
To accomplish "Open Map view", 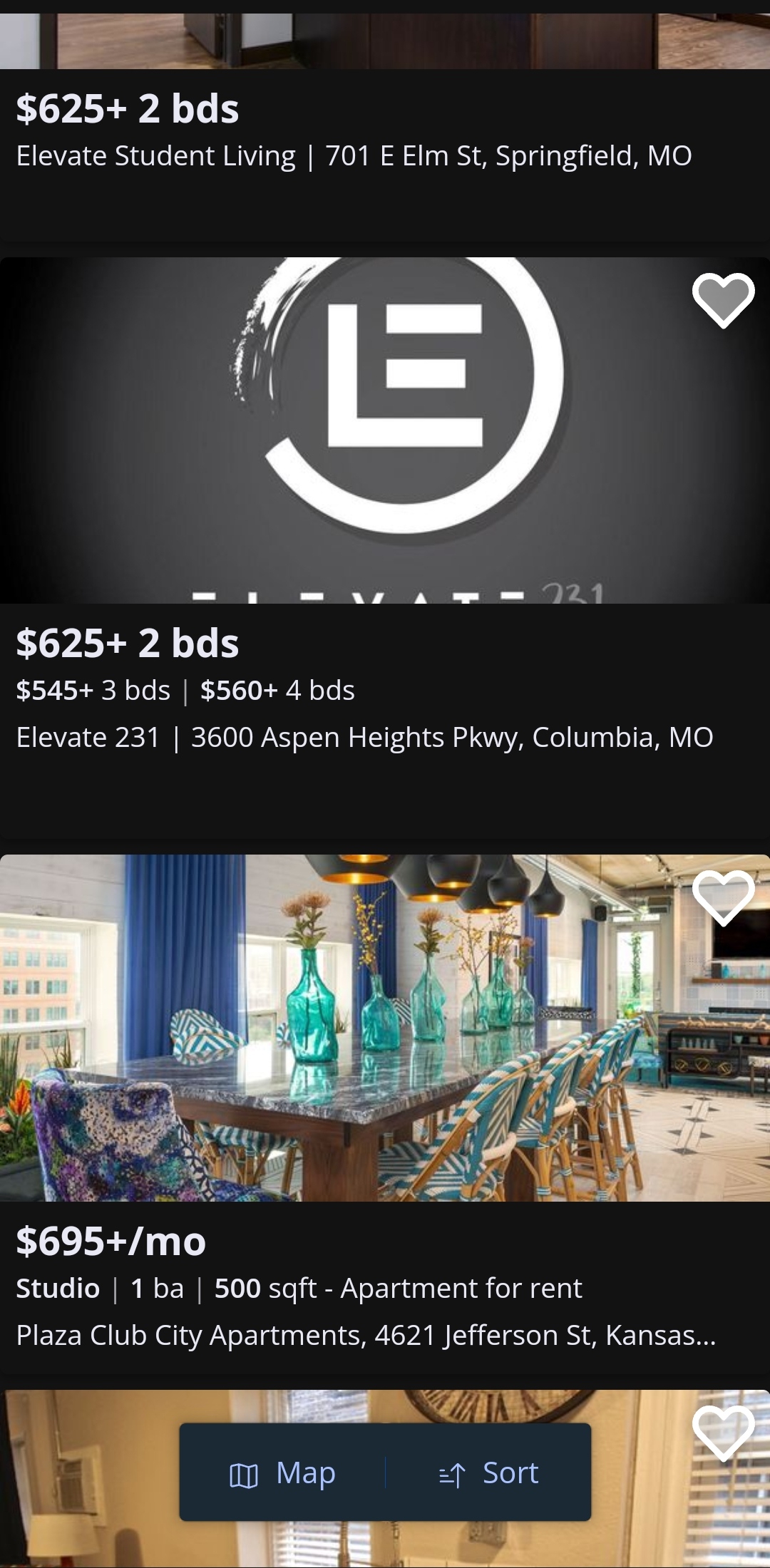I will coord(283,1472).
